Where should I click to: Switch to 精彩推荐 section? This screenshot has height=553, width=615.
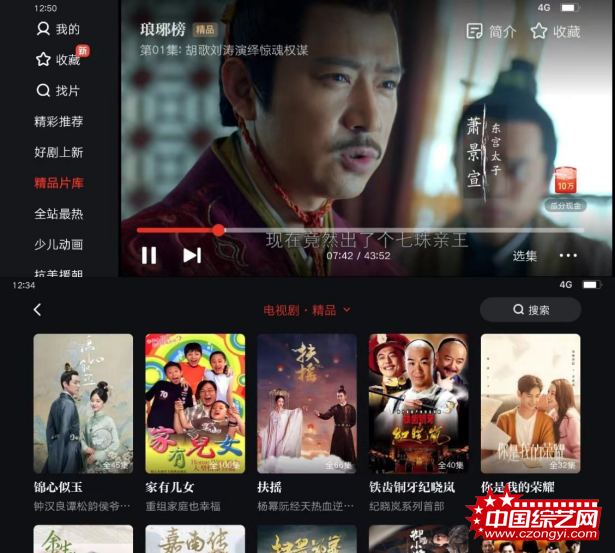click(x=58, y=122)
